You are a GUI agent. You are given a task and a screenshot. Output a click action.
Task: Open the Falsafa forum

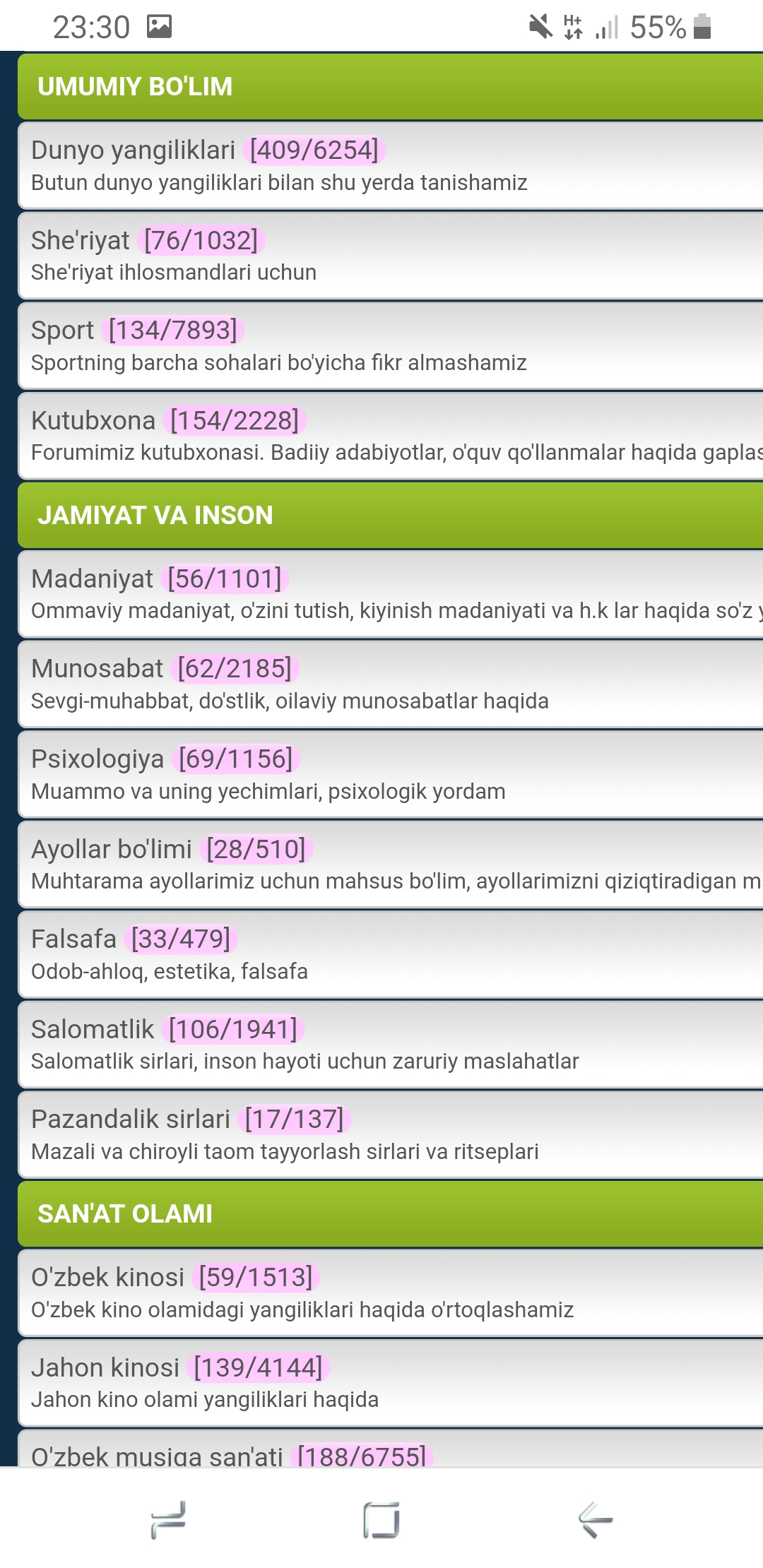click(73, 939)
